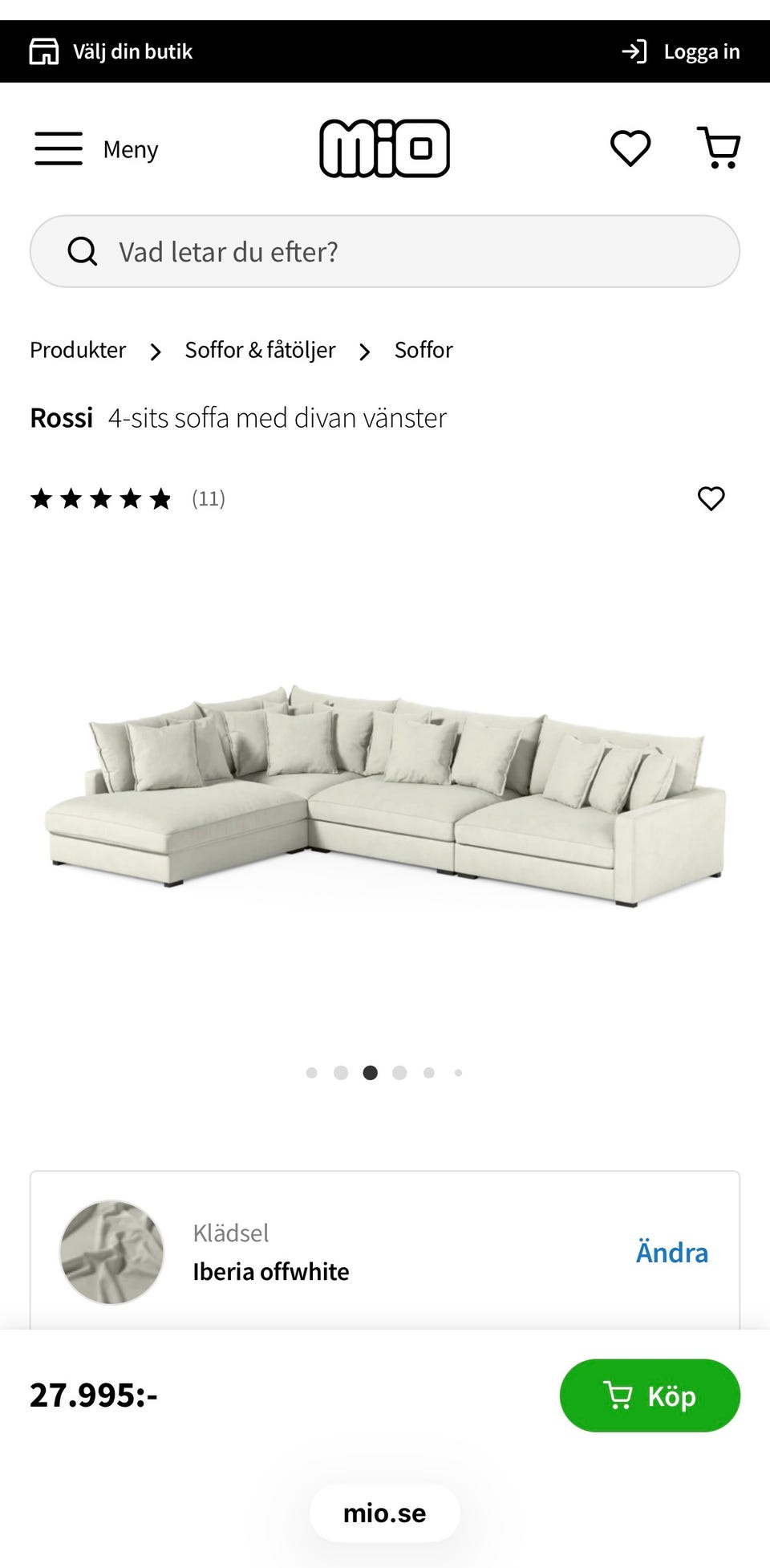Expand the breadcrumb chevron after Produkter
Screen dimensions: 770x1568
tap(156, 351)
